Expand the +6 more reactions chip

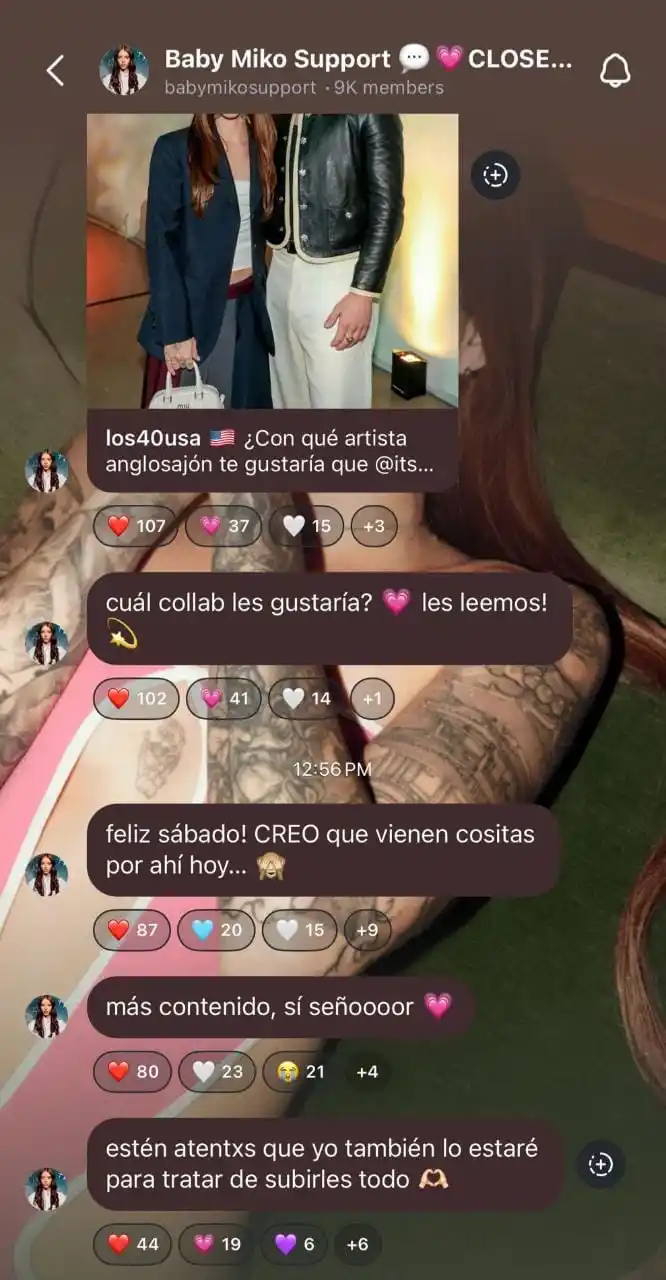tap(357, 1244)
